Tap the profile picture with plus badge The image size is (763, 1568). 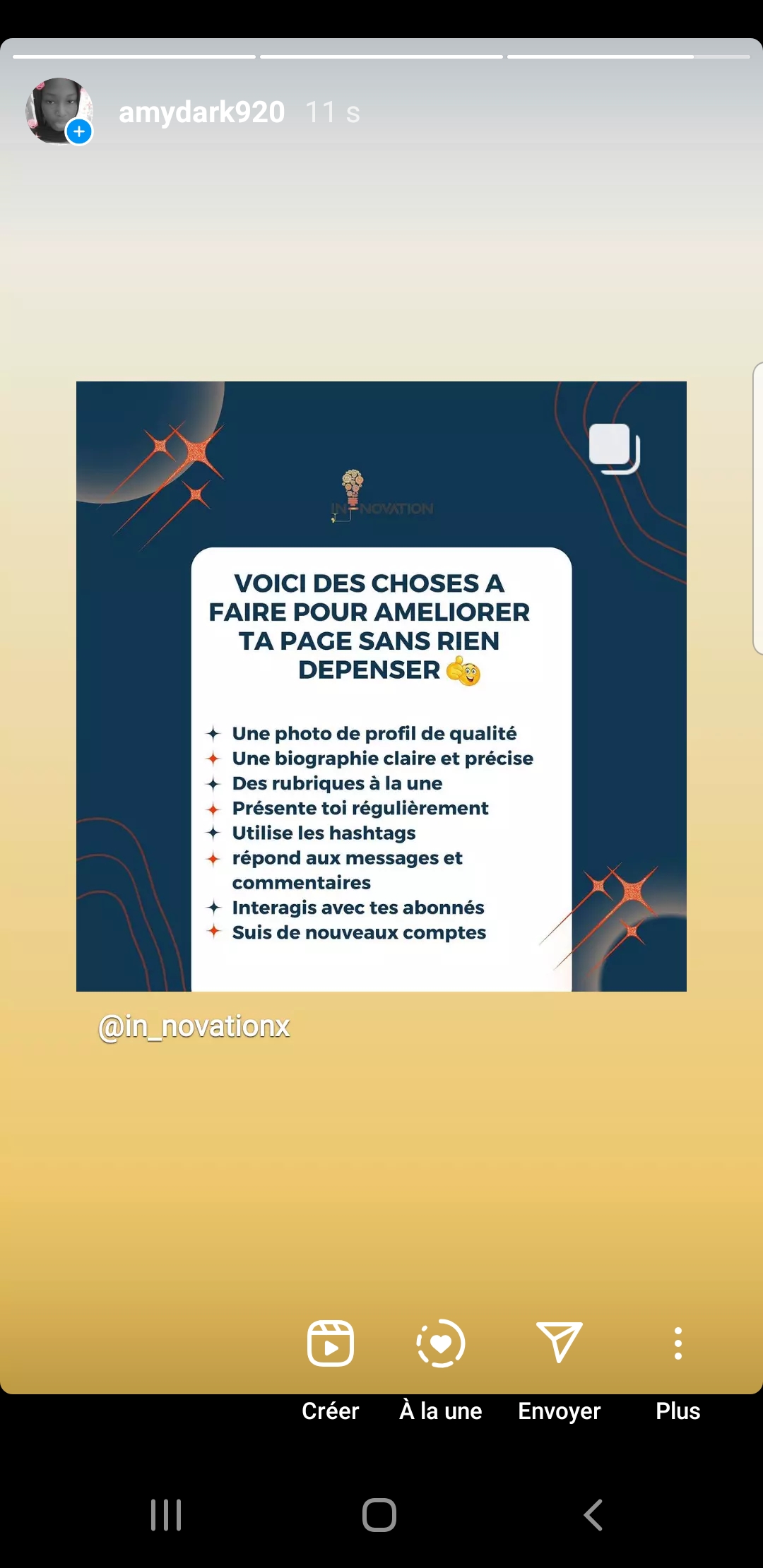tap(59, 112)
